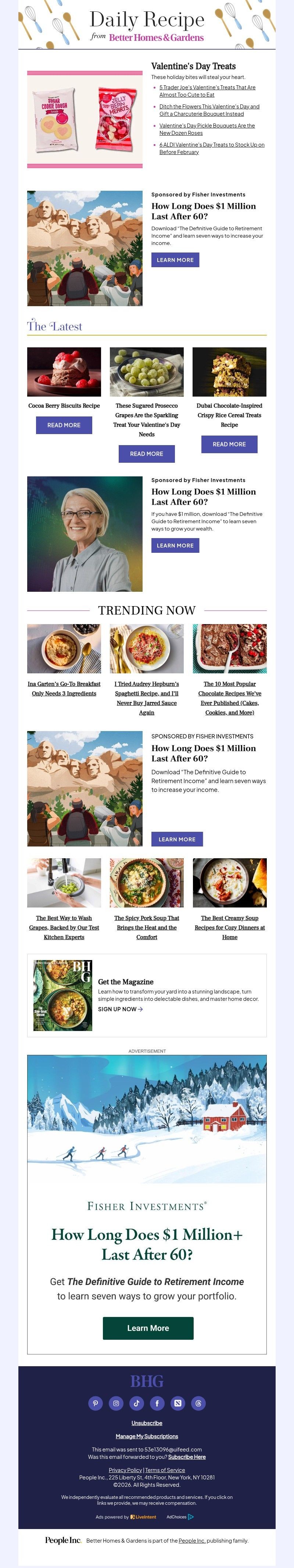
Task: Tap Sign Up Now for the magazine
Action: pyautogui.click(x=120, y=1009)
